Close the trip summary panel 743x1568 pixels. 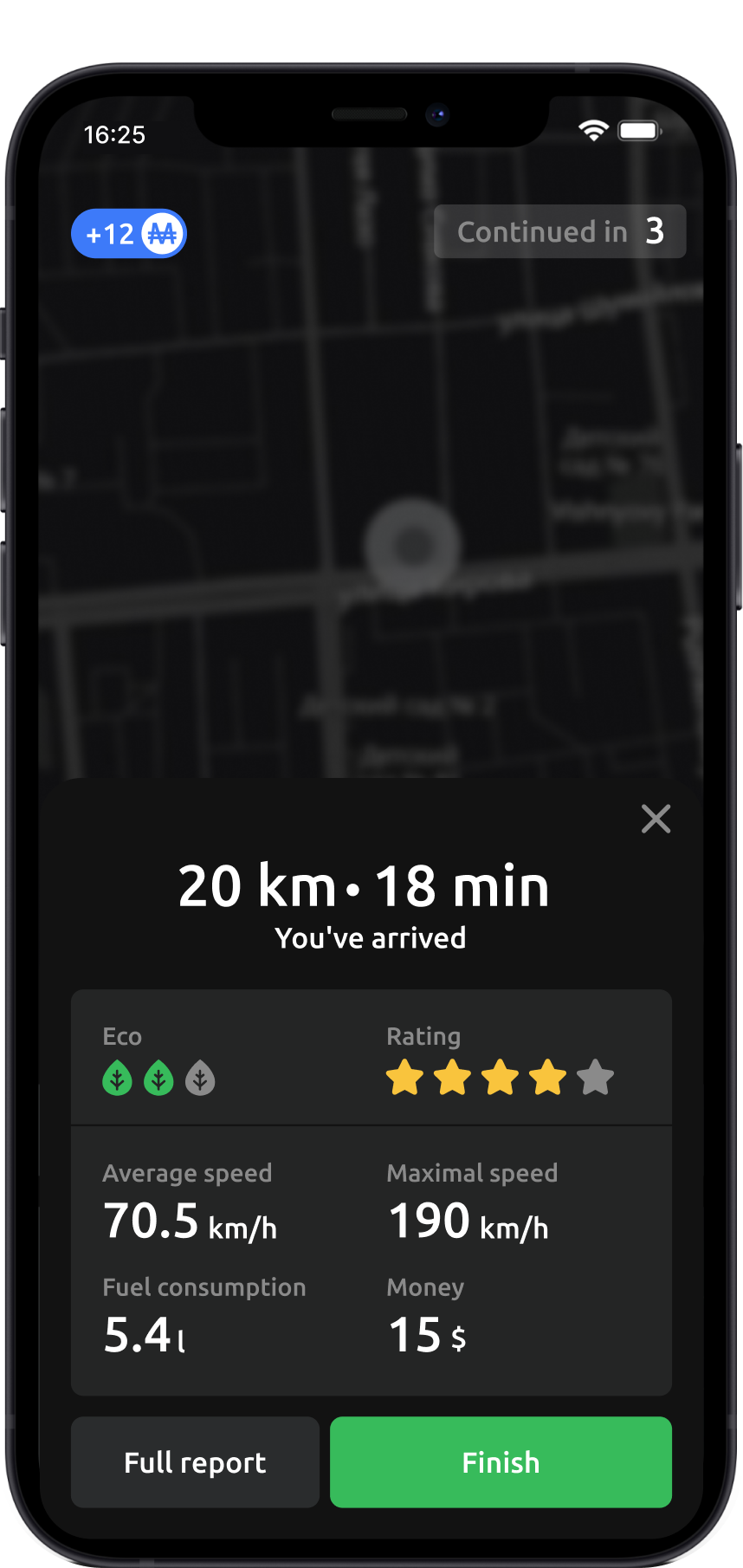point(656,819)
